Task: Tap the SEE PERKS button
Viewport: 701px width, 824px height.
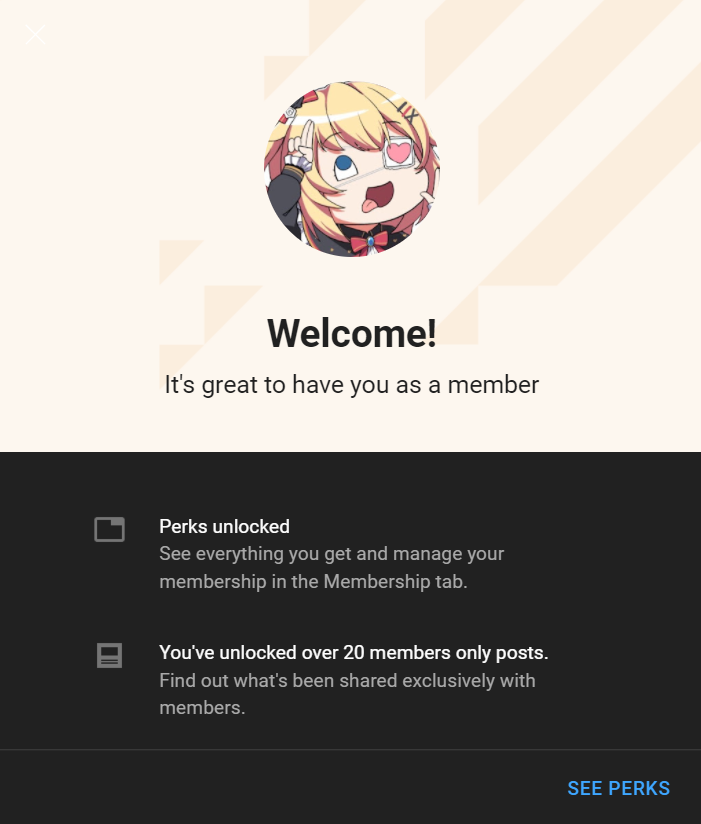Action: [x=618, y=788]
